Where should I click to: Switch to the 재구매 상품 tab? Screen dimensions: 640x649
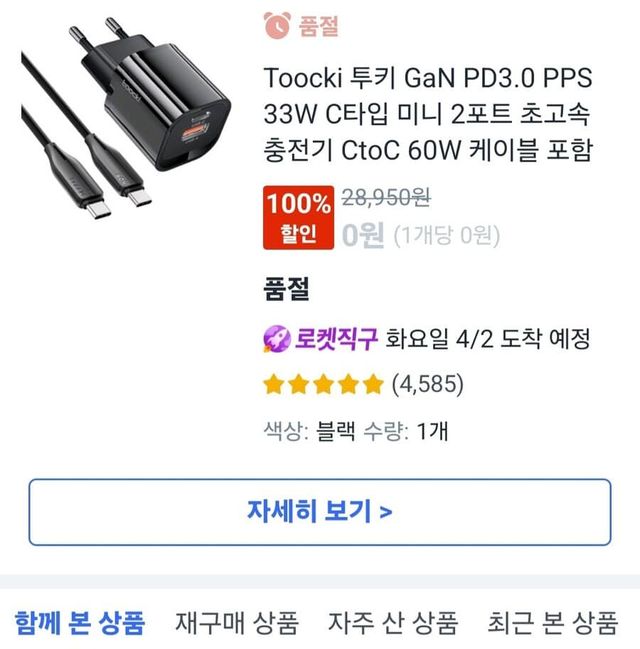coord(236,623)
